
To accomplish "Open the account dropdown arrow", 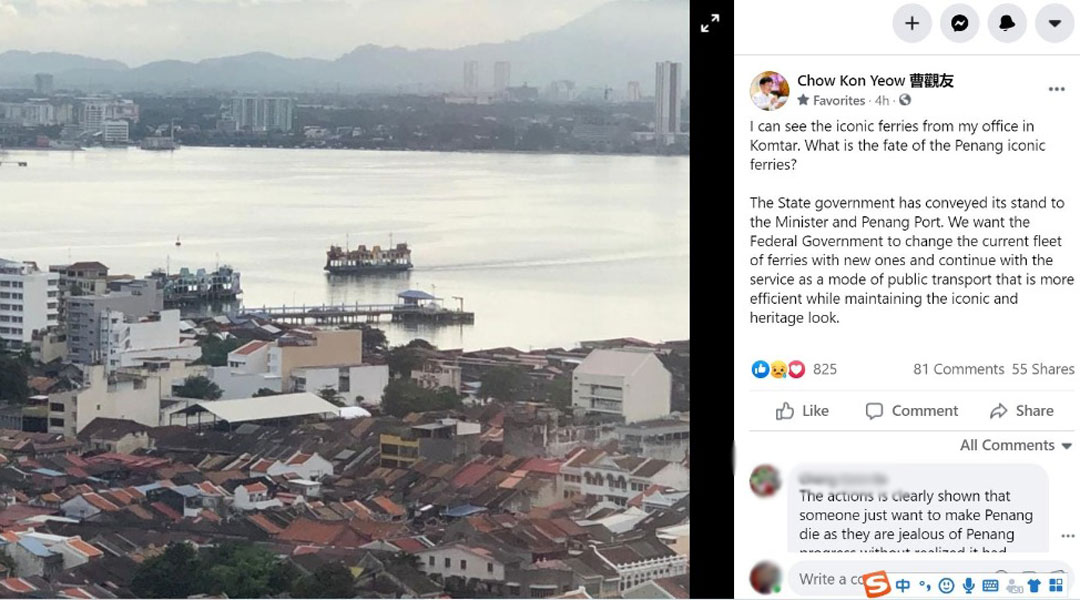I will pyautogui.click(x=1054, y=23).
